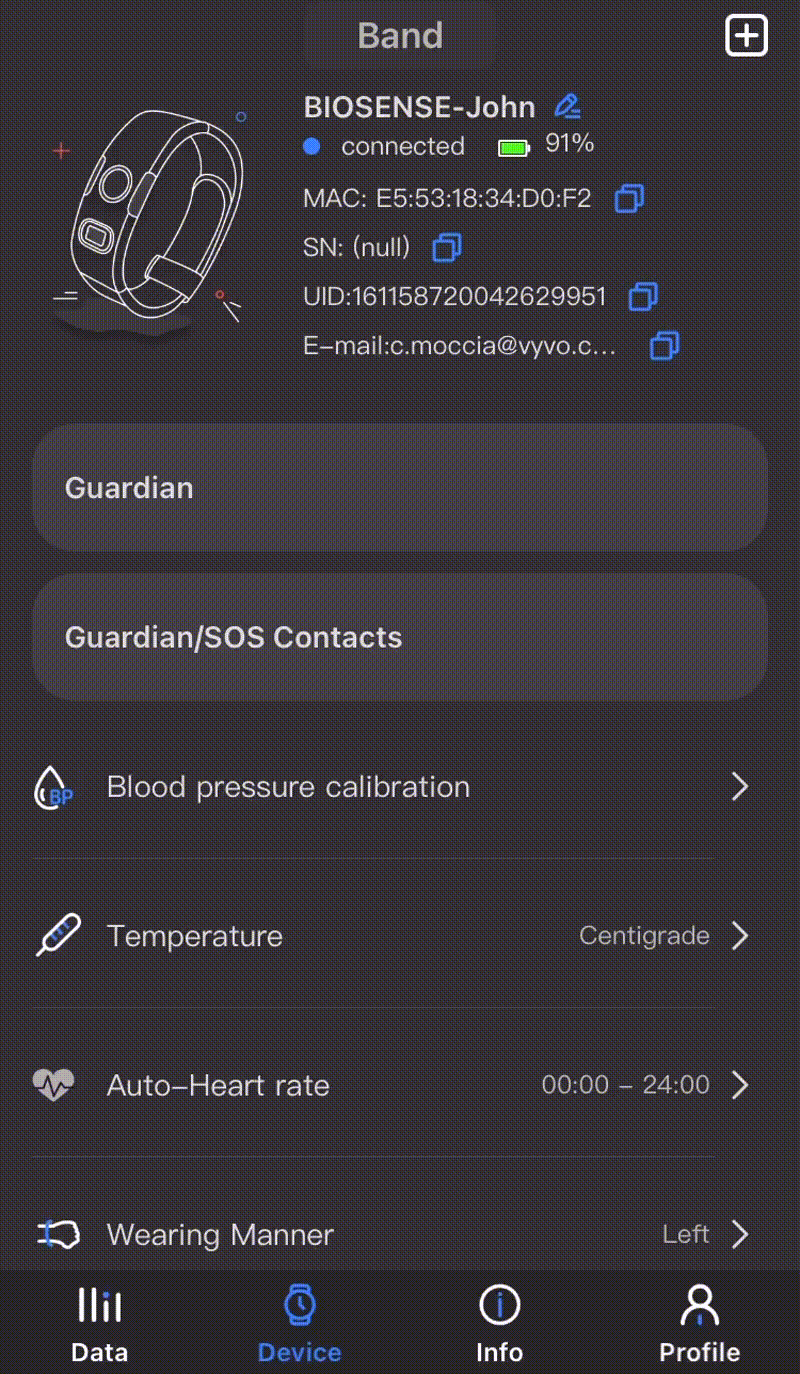This screenshot has width=800, height=1374.
Task: Copy the MAC address
Action: (x=629, y=198)
